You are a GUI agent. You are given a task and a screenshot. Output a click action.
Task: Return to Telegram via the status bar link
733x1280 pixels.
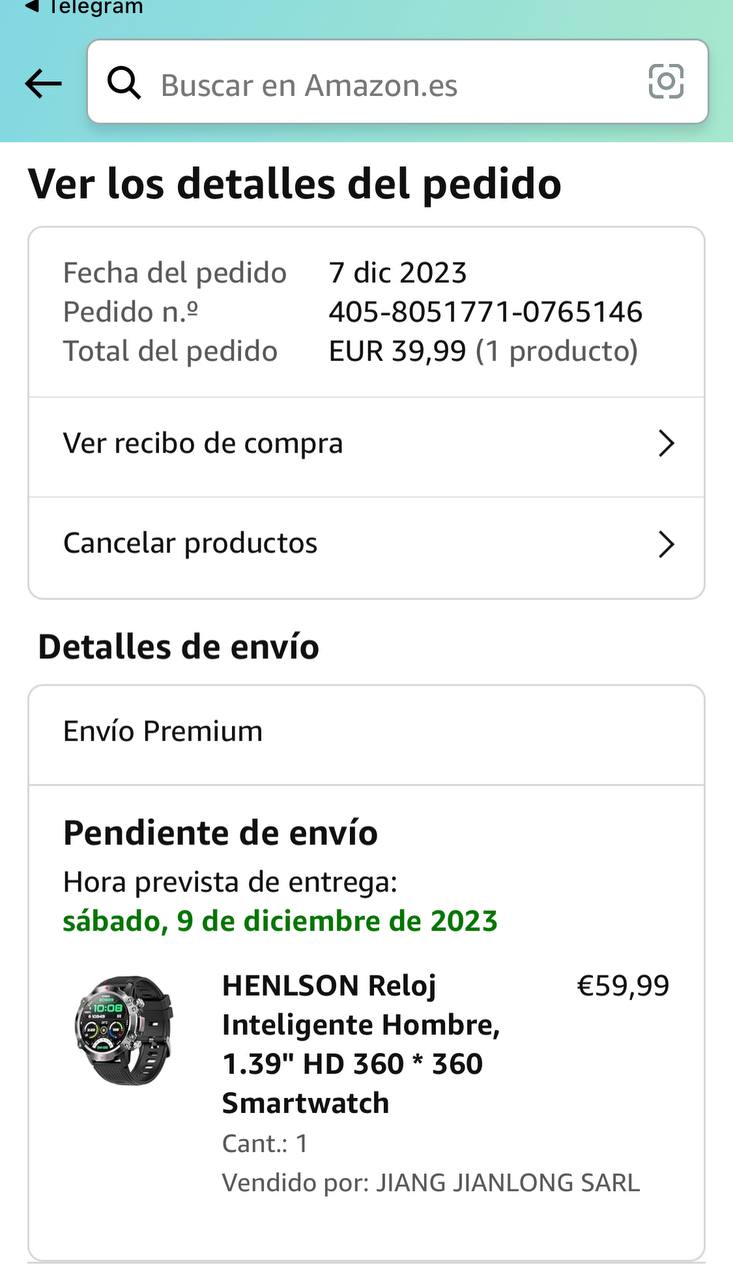pyautogui.click(x=85, y=8)
